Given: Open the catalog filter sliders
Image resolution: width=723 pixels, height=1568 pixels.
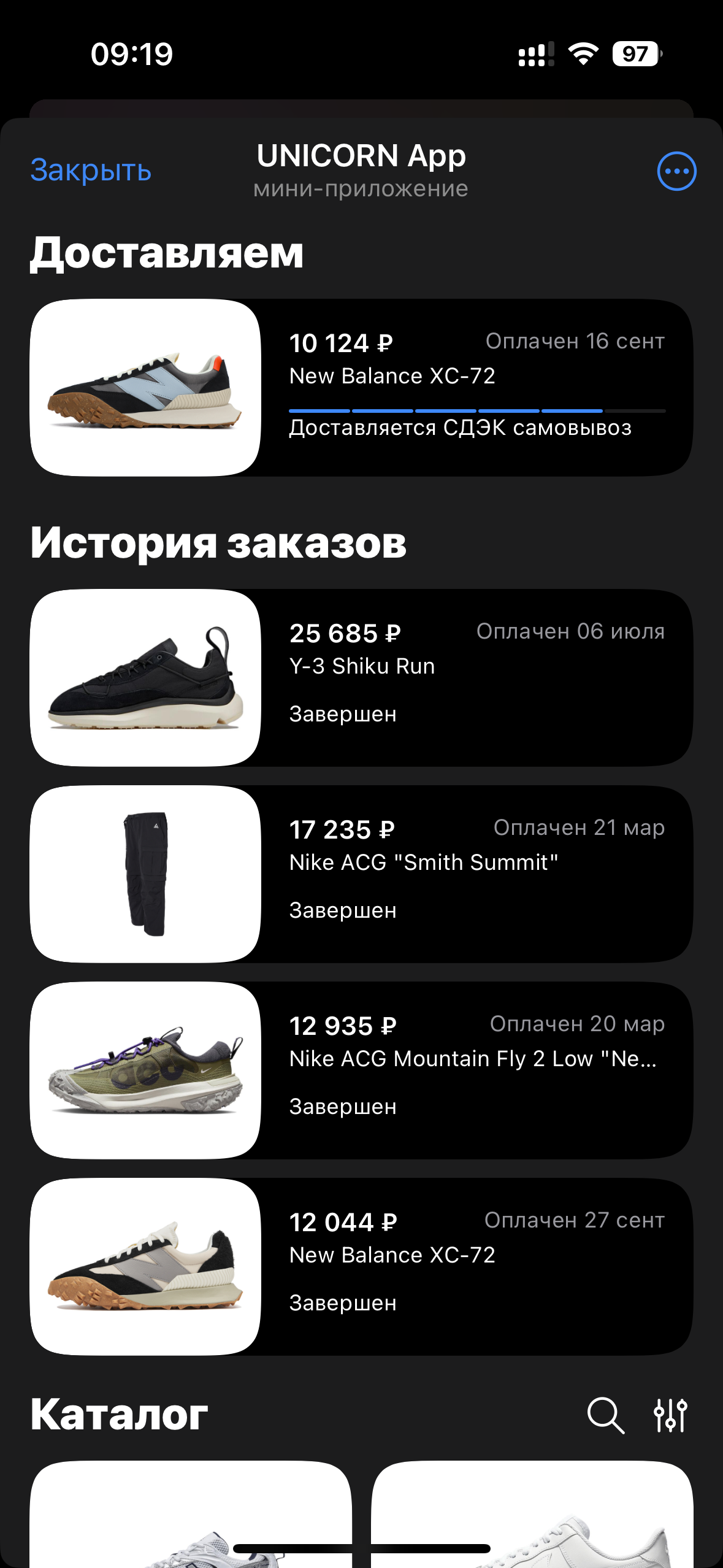Looking at the screenshot, I should [670, 1415].
